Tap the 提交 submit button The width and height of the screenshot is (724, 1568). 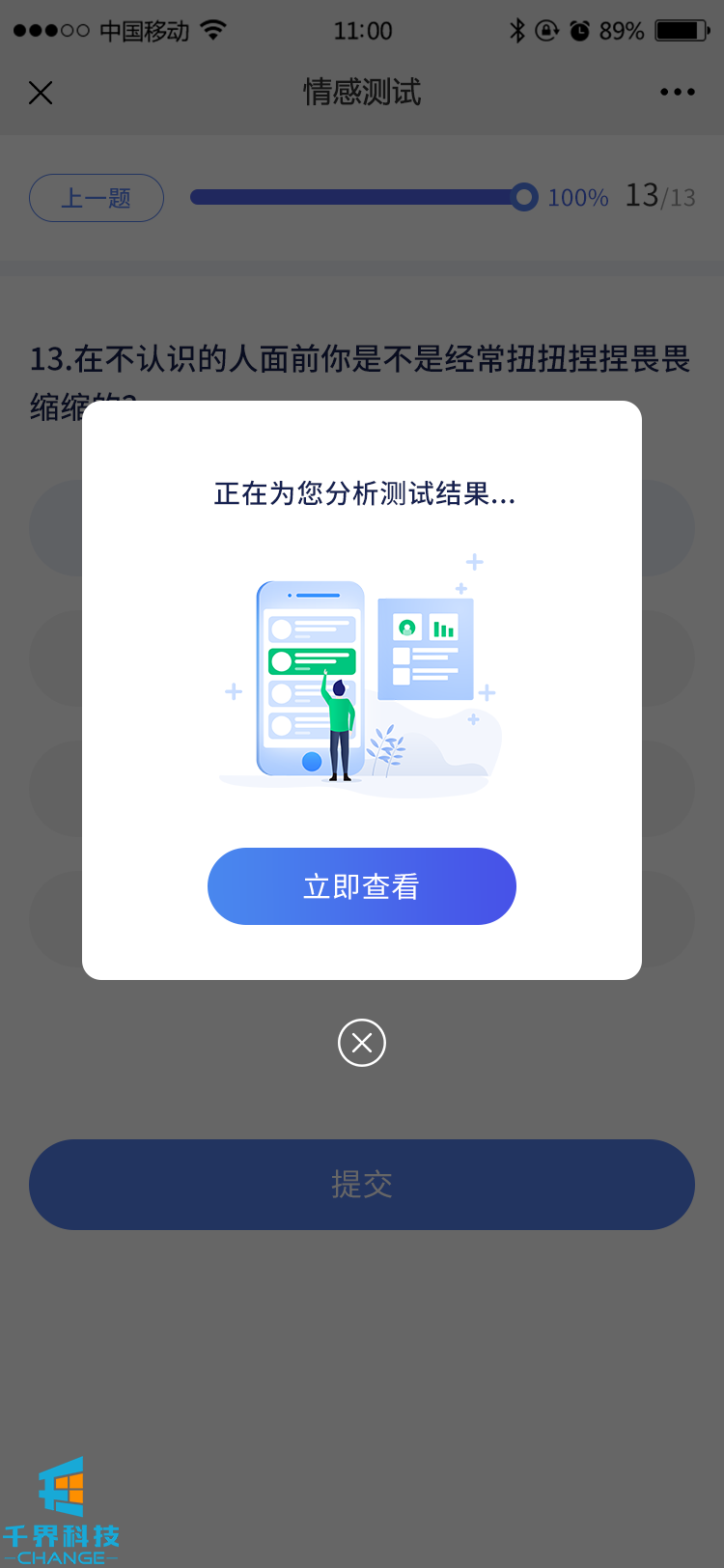(x=362, y=1185)
